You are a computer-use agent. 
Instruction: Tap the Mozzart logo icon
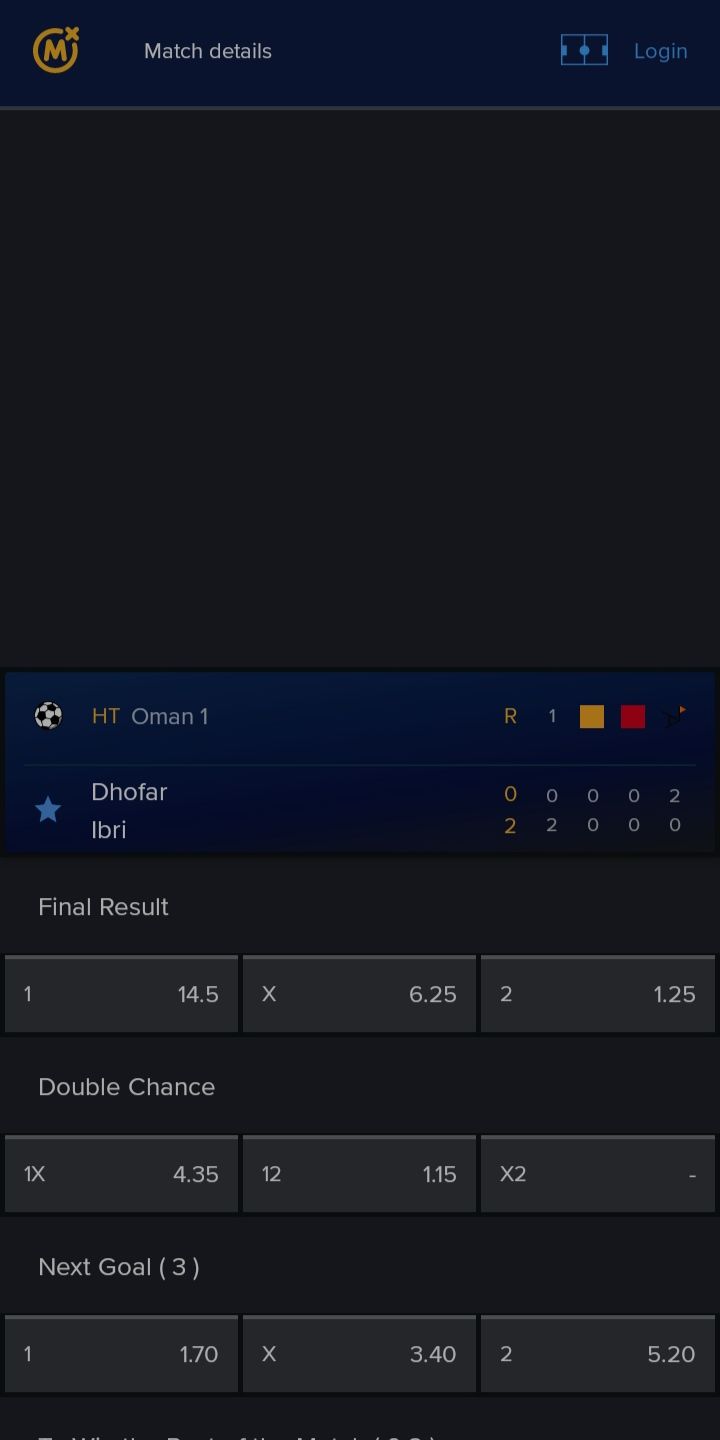[56, 50]
